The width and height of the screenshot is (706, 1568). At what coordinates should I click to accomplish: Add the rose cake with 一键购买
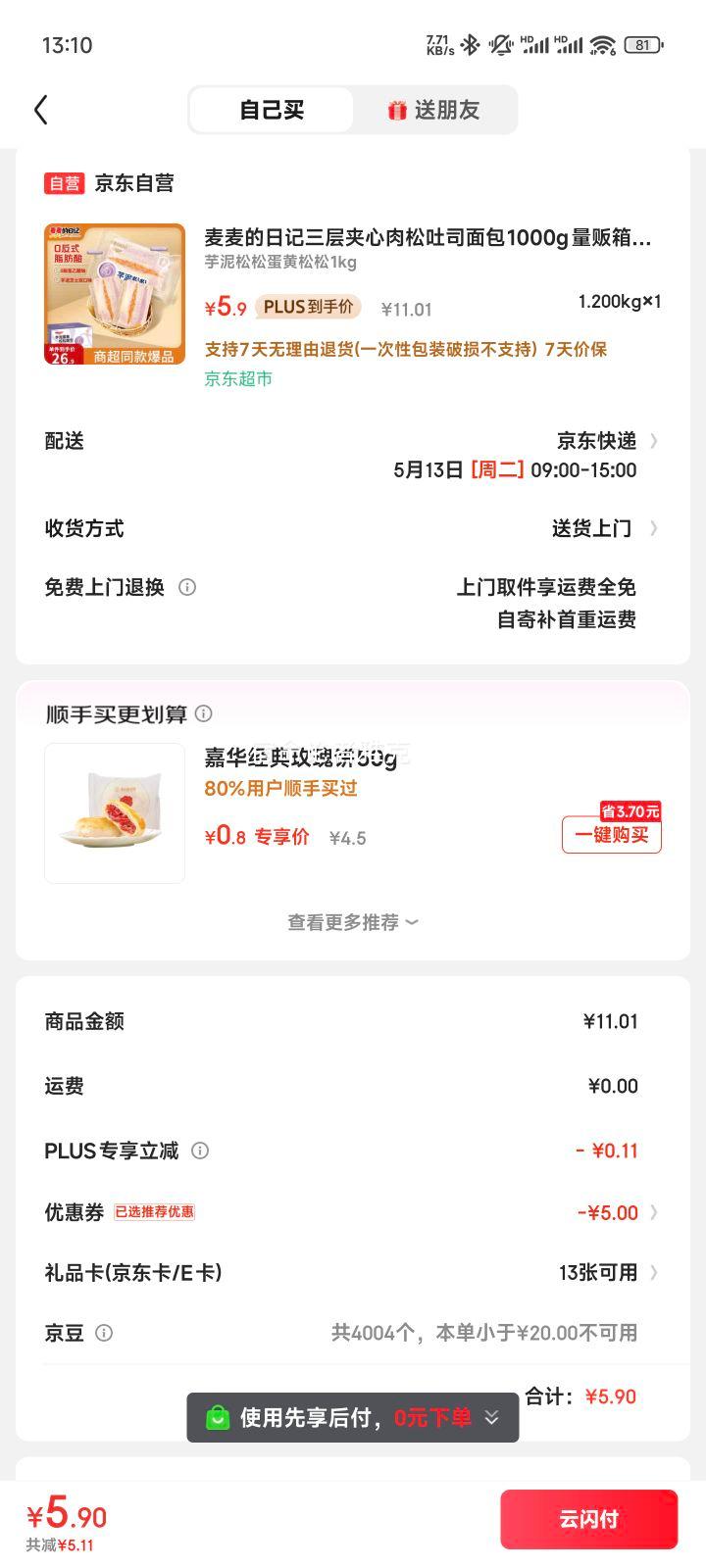click(611, 835)
